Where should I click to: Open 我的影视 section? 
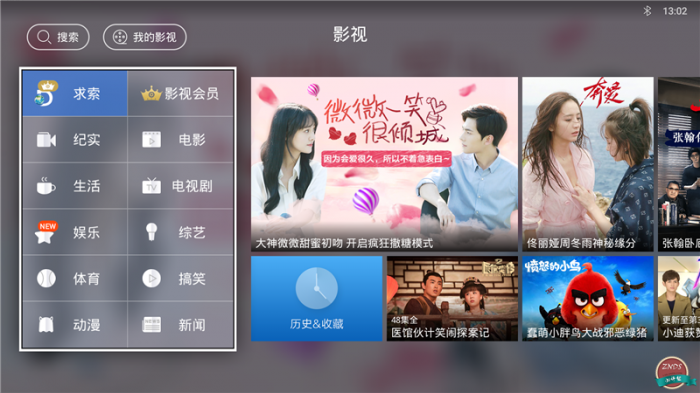tap(145, 37)
